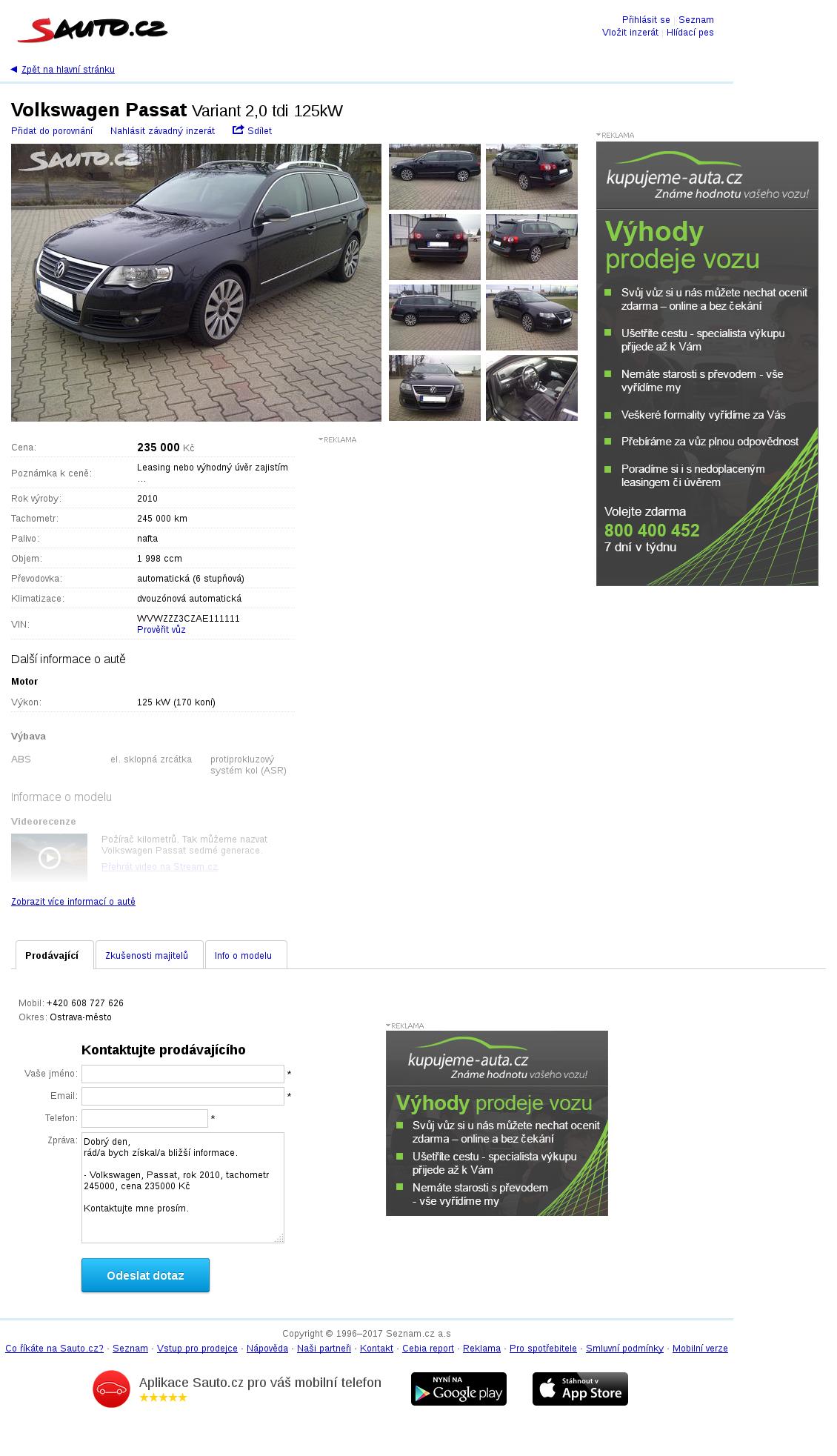
Task: Switch to Zkušenosti majitelů tab
Action: tap(147, 956)
